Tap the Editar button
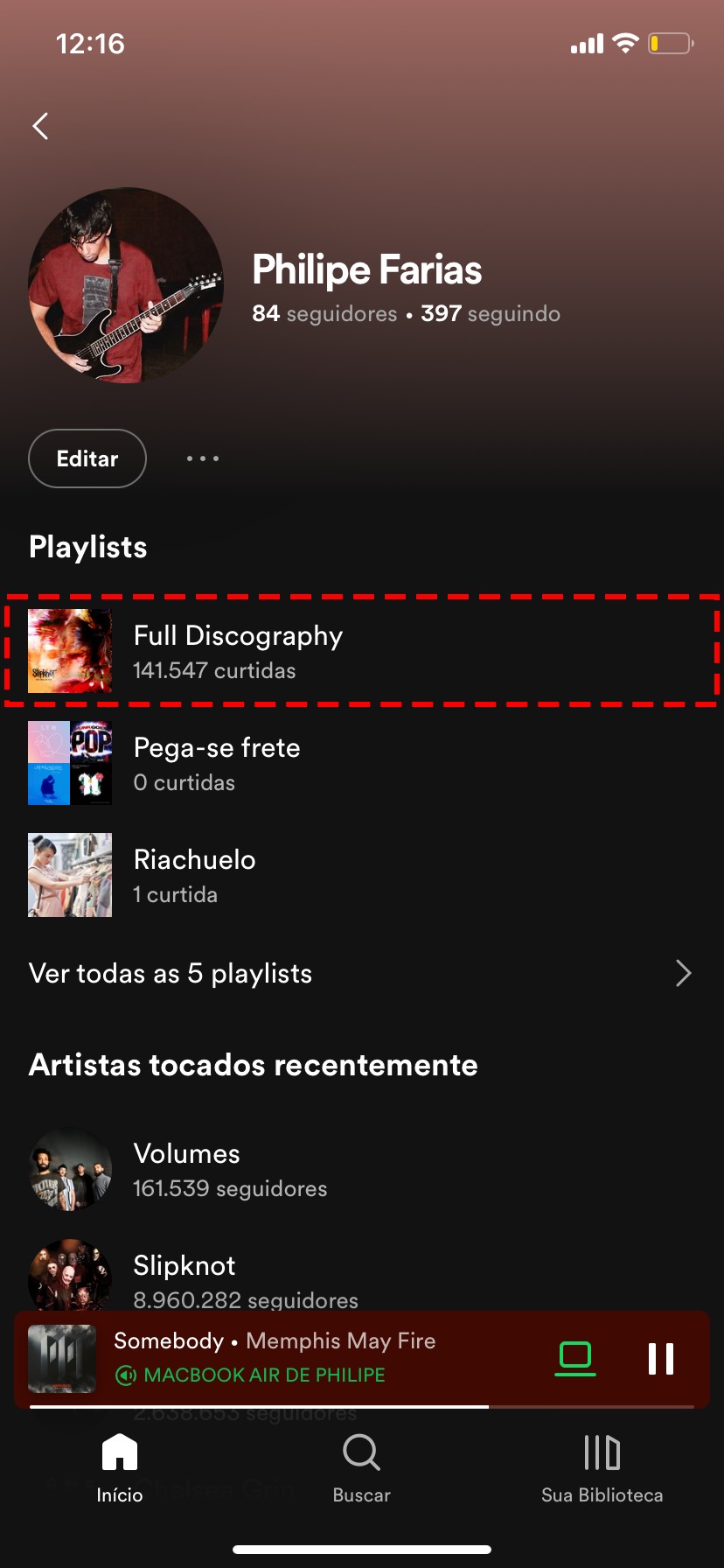724x1568 pixels. (87, 458)
